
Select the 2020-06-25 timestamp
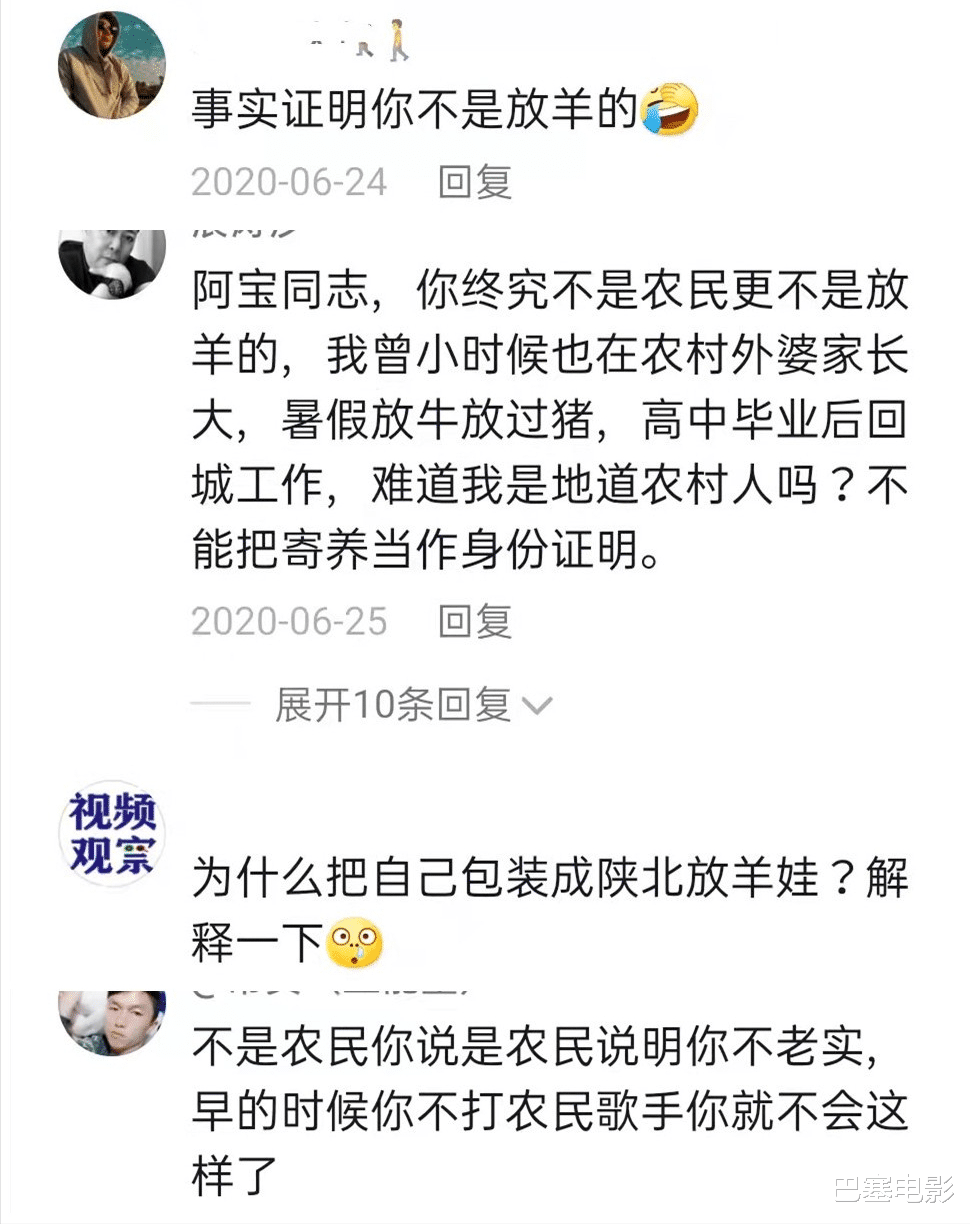288,621
